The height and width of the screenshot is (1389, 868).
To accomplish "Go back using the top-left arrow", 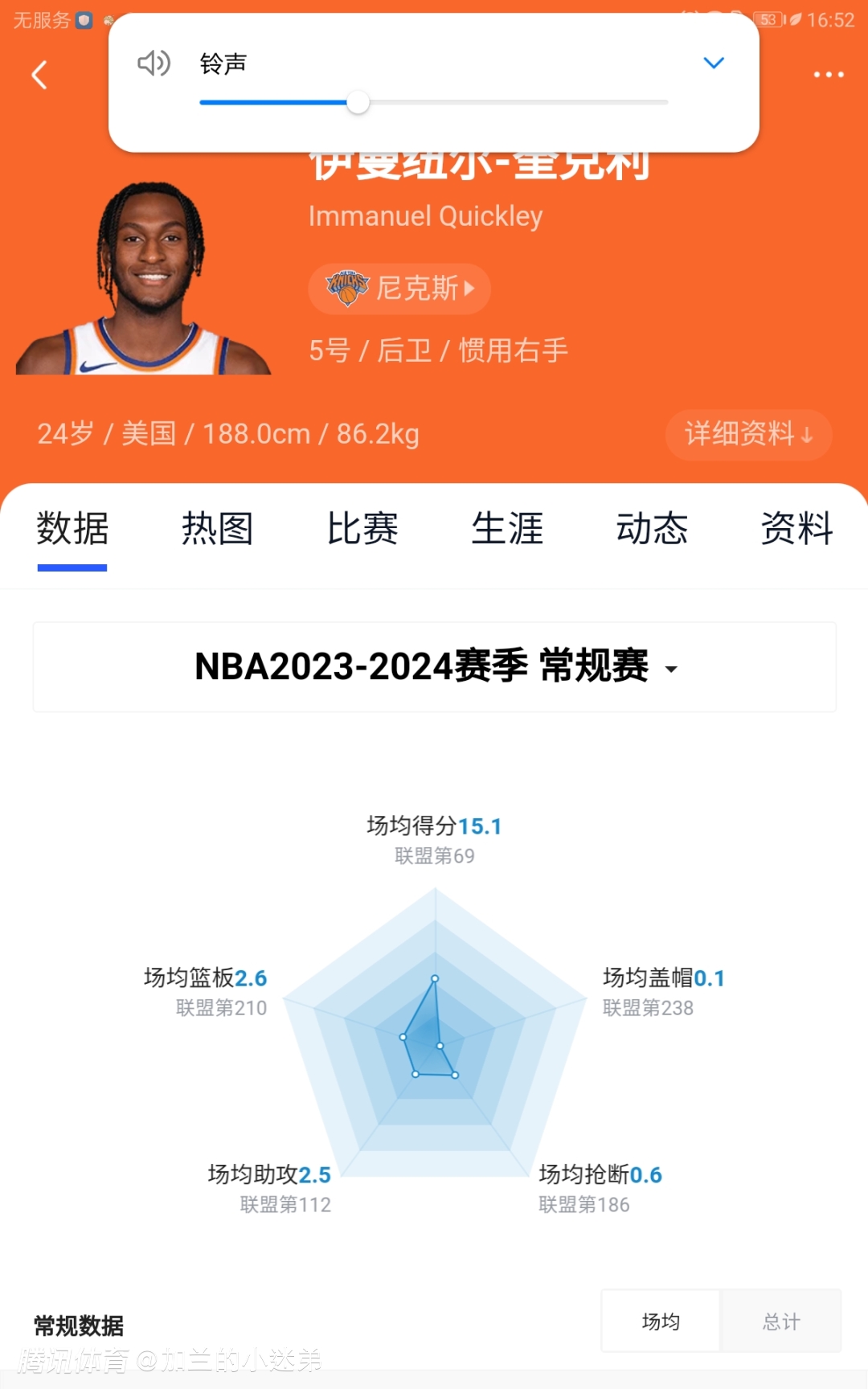I will coord(39,75).
